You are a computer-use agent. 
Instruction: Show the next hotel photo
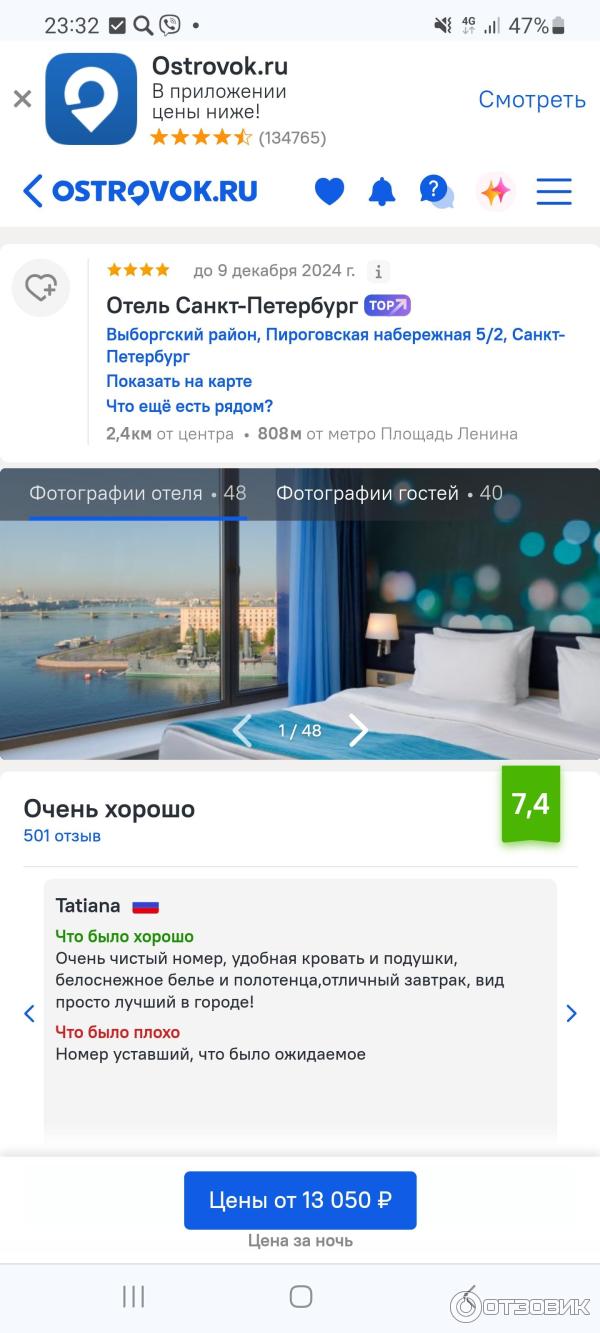point(359,730)
